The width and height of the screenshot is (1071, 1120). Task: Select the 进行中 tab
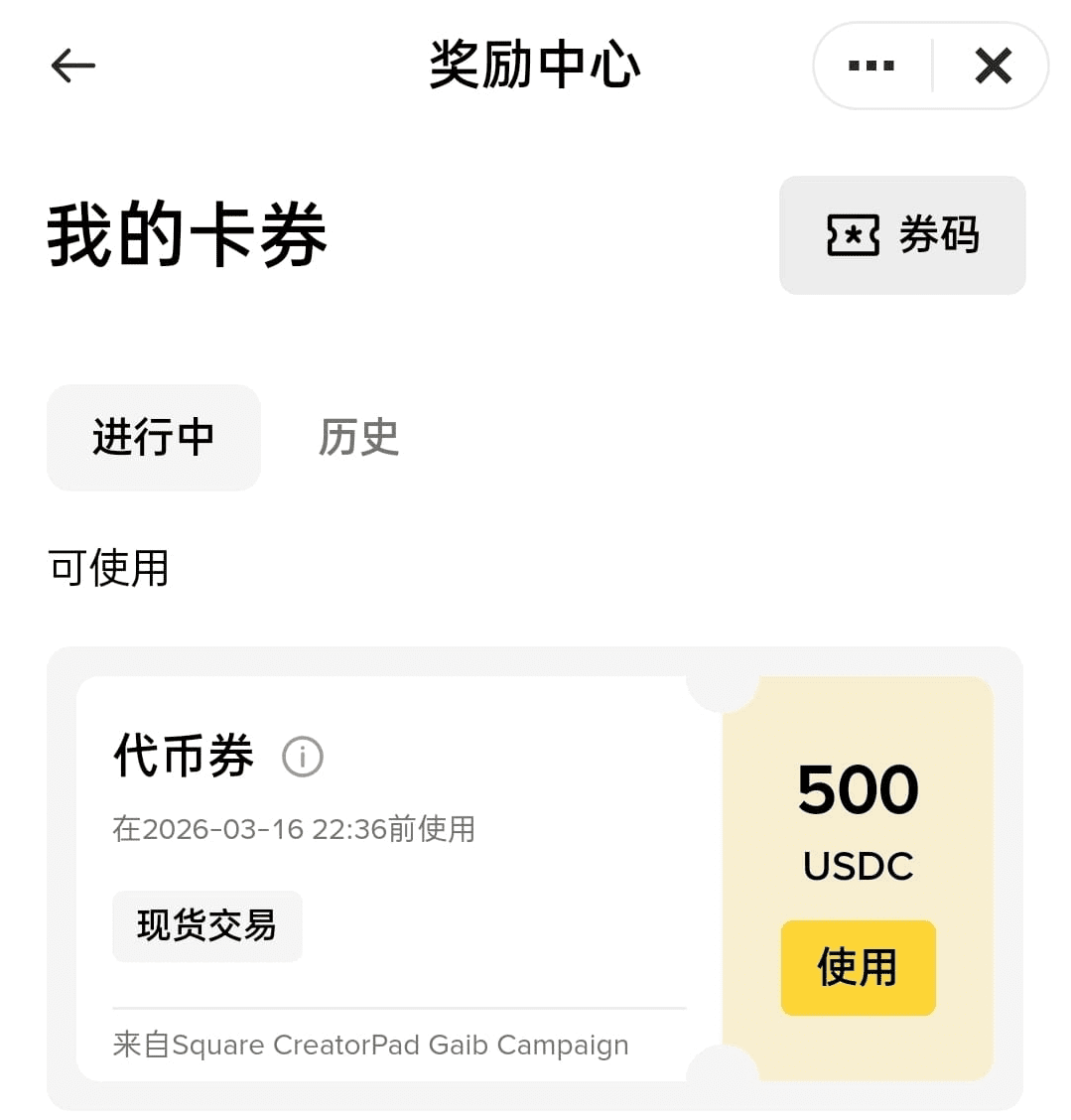[154, 437]
